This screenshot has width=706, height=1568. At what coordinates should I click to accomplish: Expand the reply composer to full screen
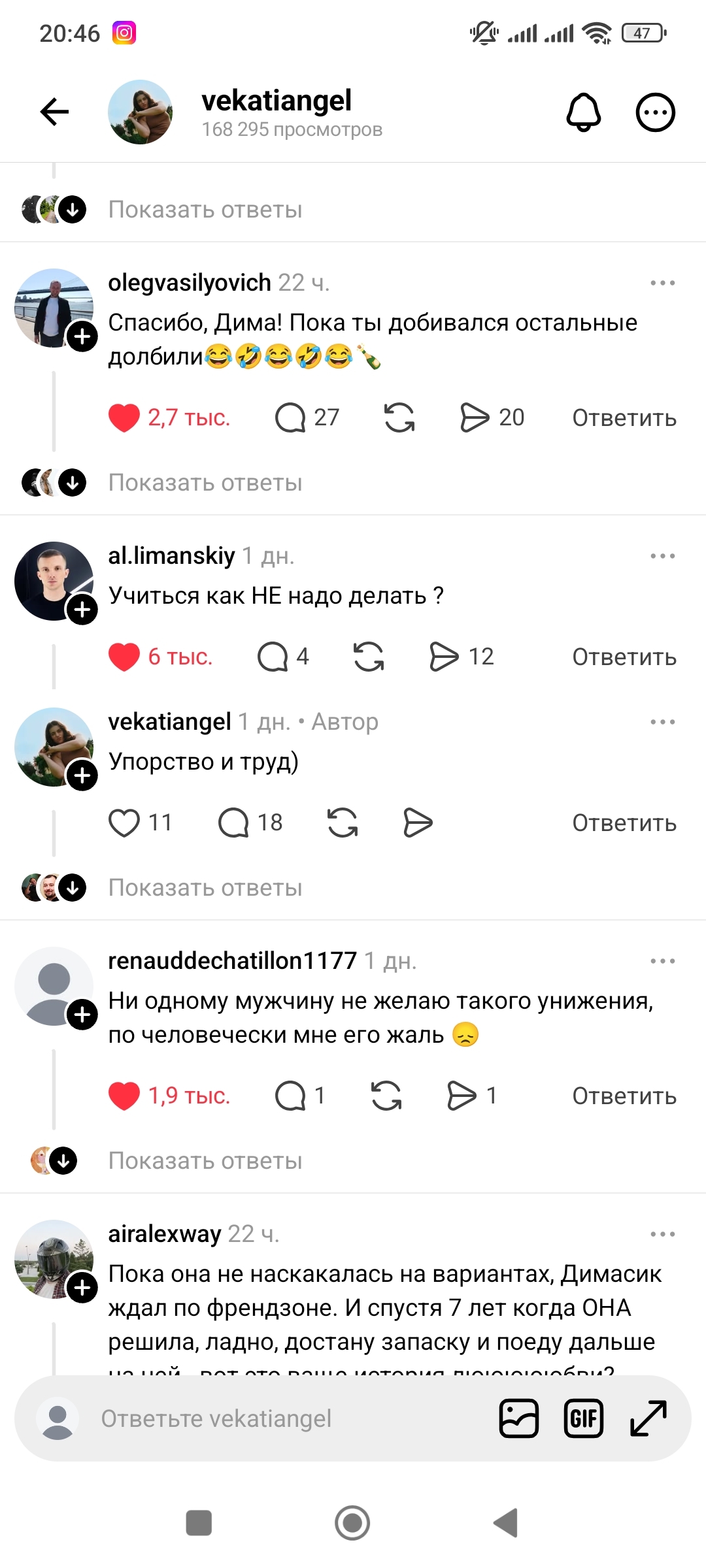click(x=648, y=1418)
